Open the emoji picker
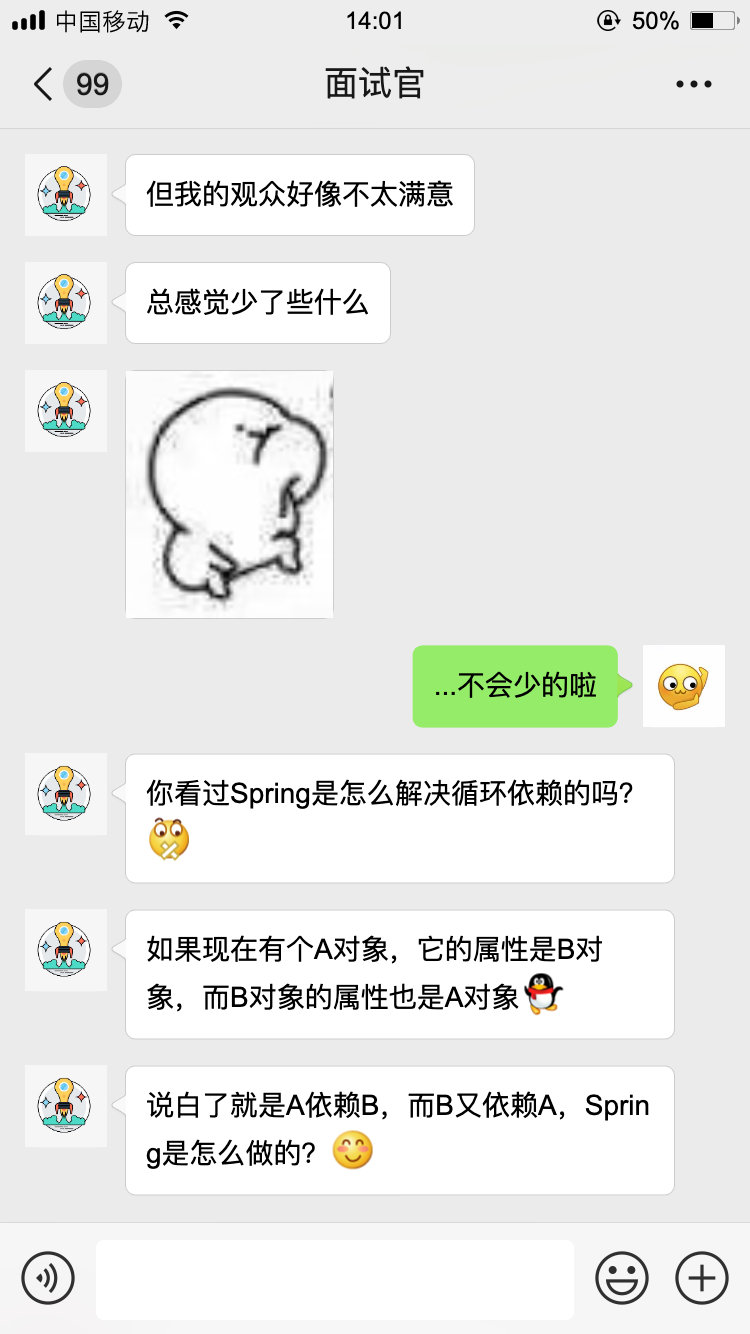This screenshot has width=750, height=1334. click(x=622, y=1278)
